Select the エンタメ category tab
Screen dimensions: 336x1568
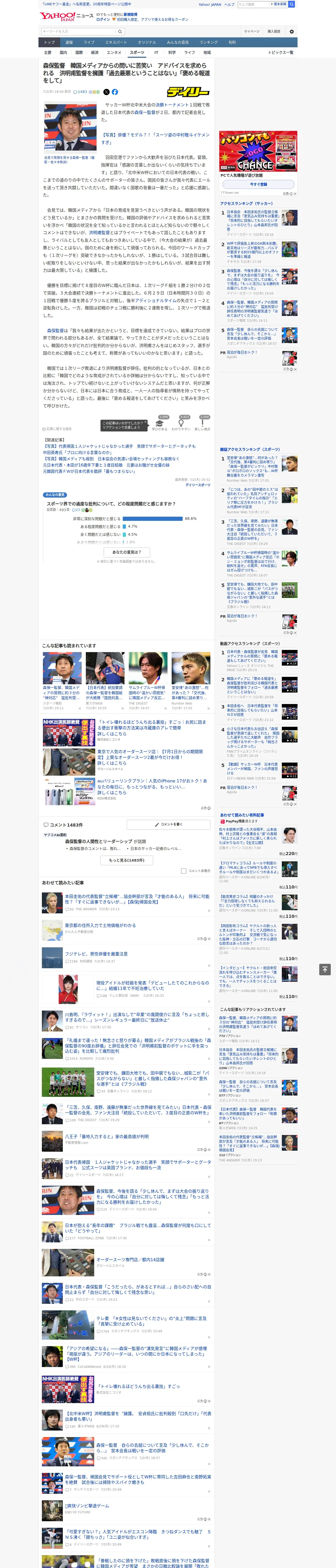click(114, 52)
